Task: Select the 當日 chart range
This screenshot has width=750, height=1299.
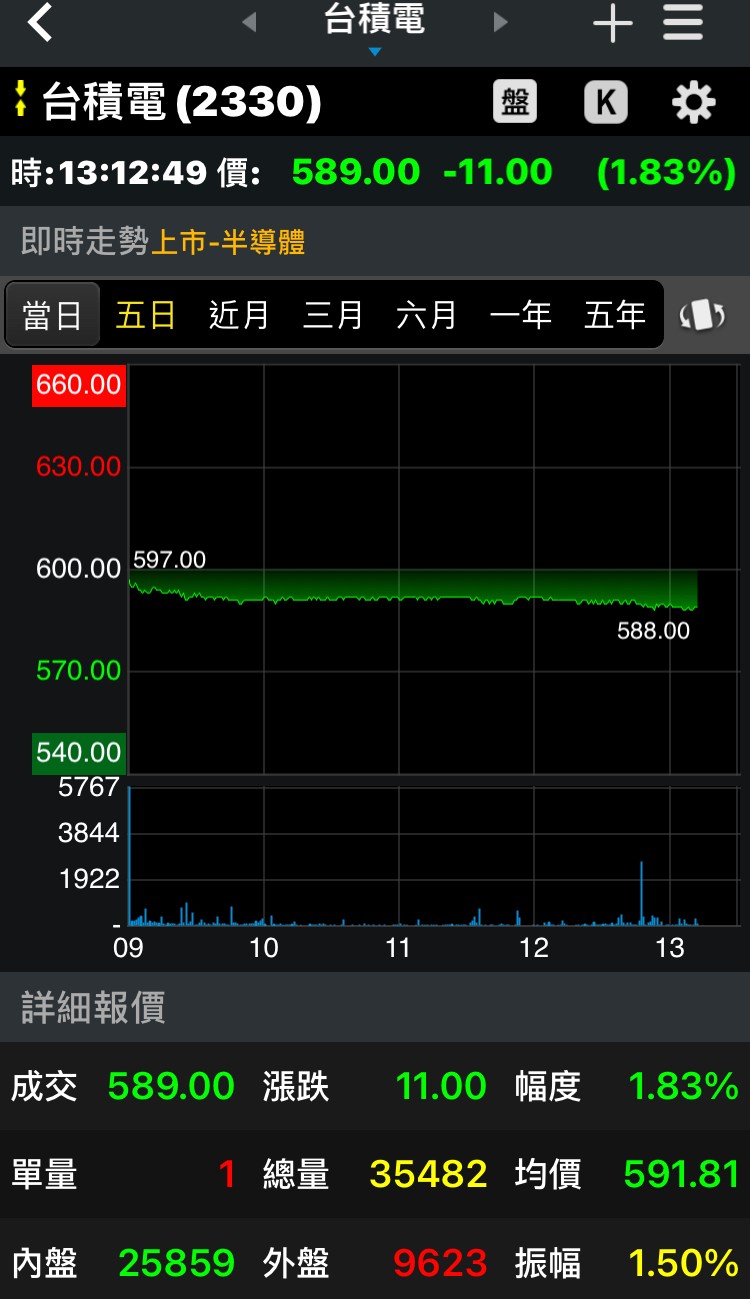Action: tap(53, 315)
